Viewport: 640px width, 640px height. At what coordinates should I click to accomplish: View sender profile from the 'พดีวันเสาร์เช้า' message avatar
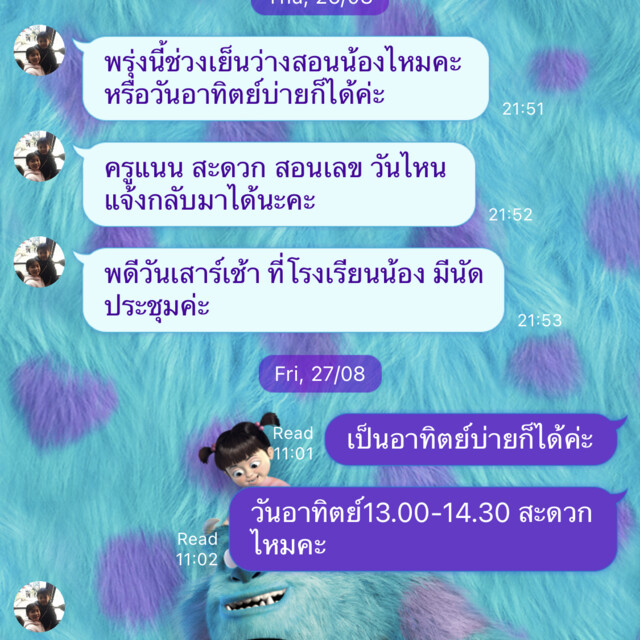(39, 262)
